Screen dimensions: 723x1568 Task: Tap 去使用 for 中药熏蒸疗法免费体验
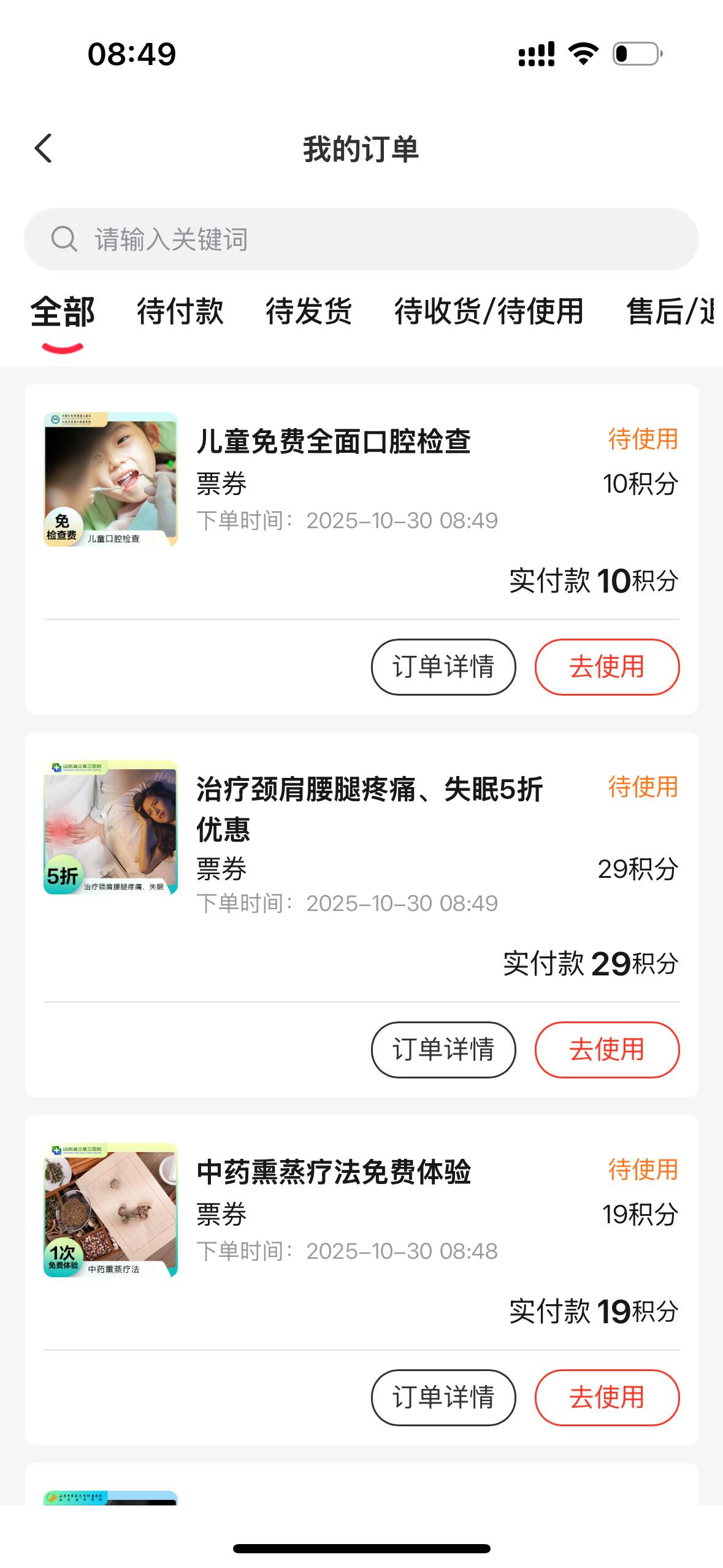click(606, 1397)
